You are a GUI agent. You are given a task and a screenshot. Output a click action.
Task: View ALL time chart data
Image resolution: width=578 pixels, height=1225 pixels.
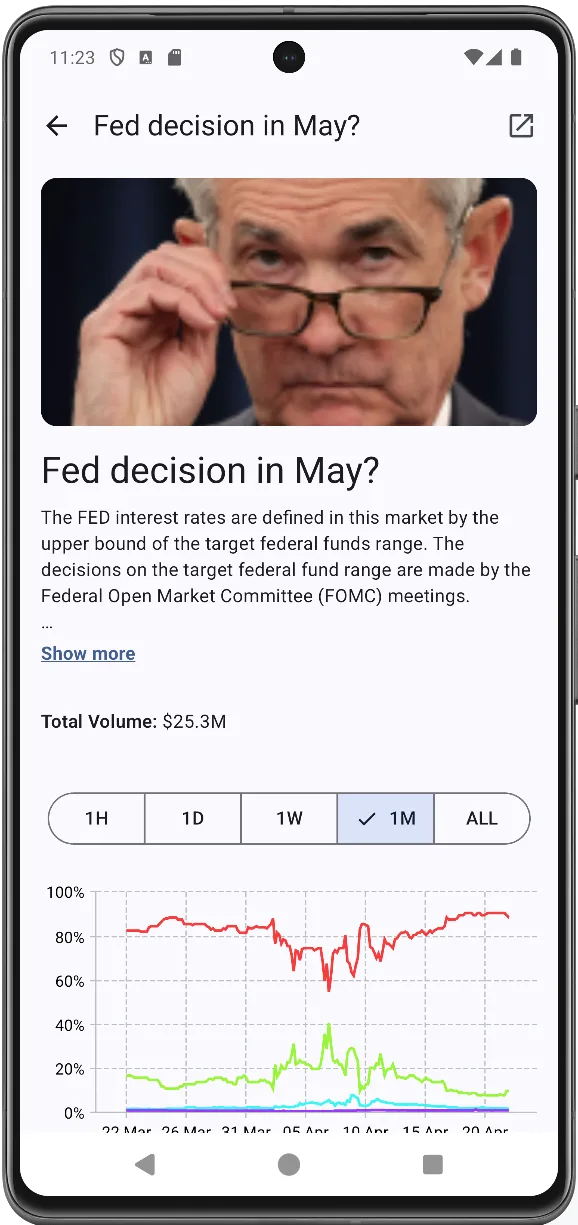click(482, 819)
